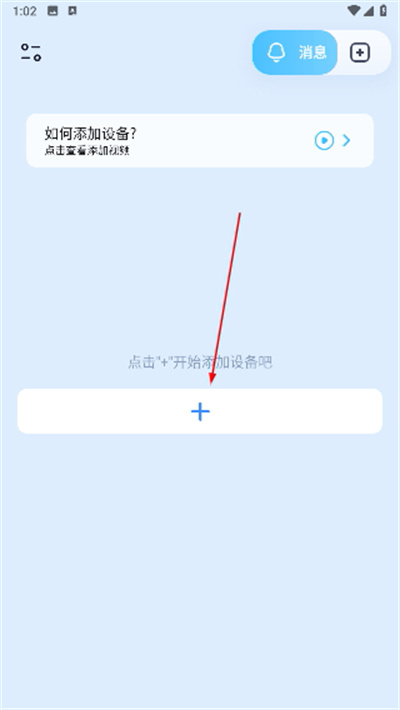Viewport: 400px width, 710px height.
Task: Open the 消息 messages button
Action: click(x=295, y=53)
